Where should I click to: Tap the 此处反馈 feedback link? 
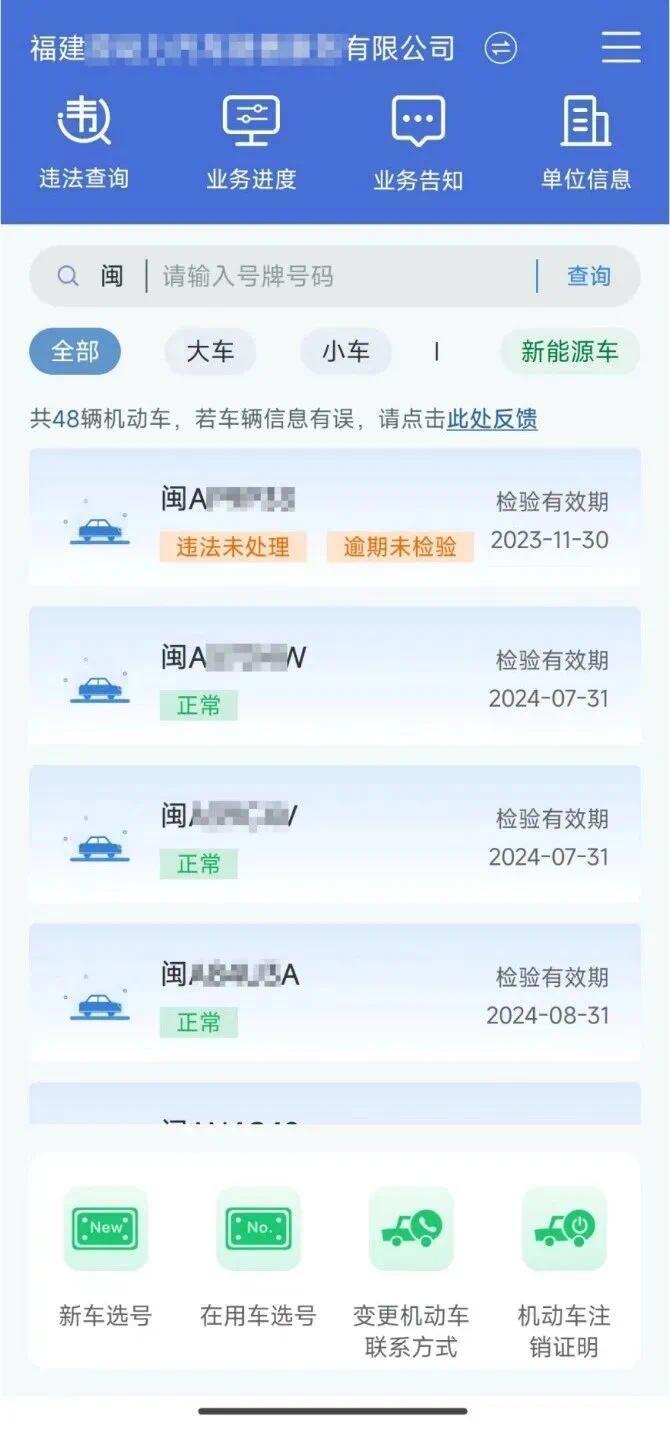tap(492, 419)
